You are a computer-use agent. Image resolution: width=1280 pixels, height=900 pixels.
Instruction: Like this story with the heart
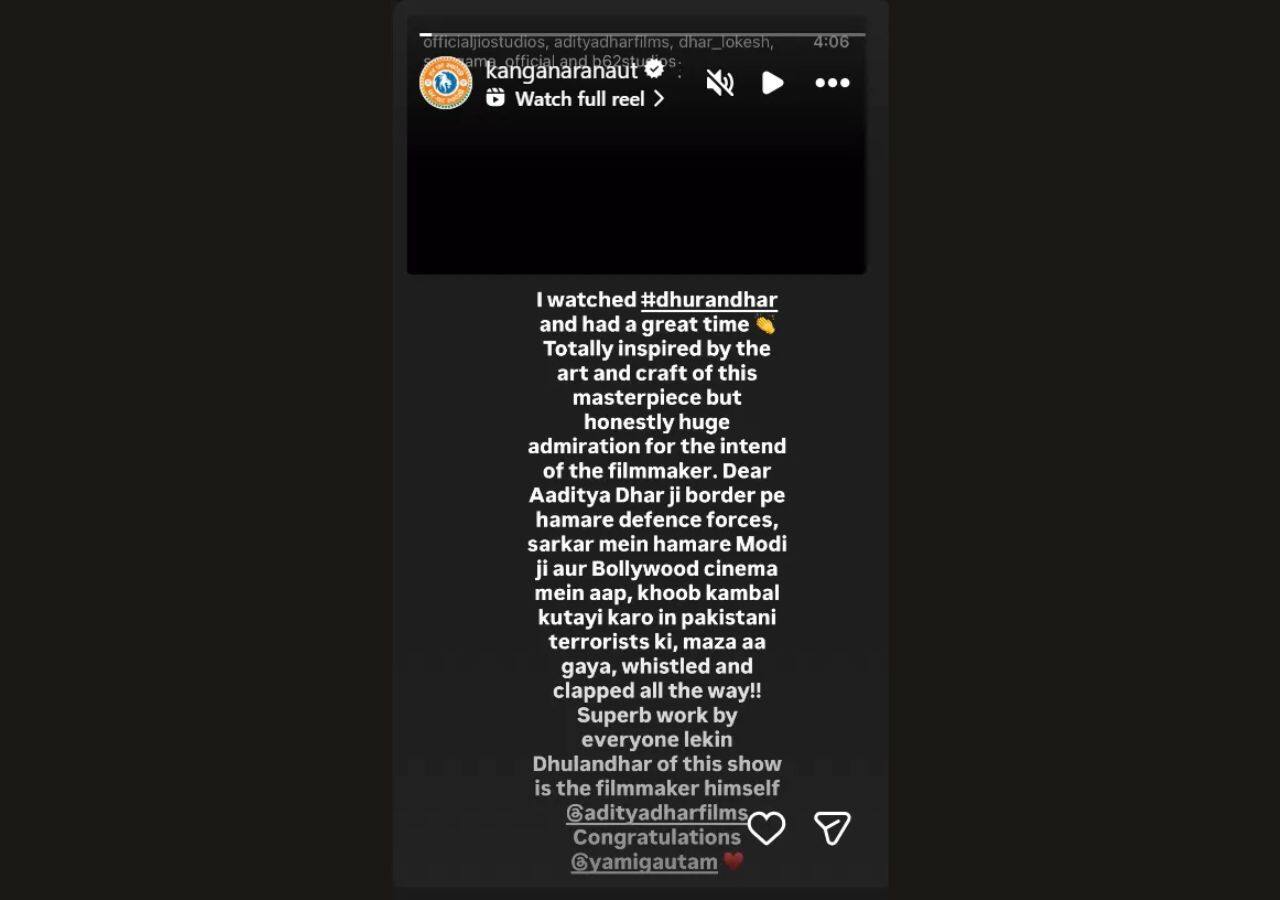(x=767, y=828)
